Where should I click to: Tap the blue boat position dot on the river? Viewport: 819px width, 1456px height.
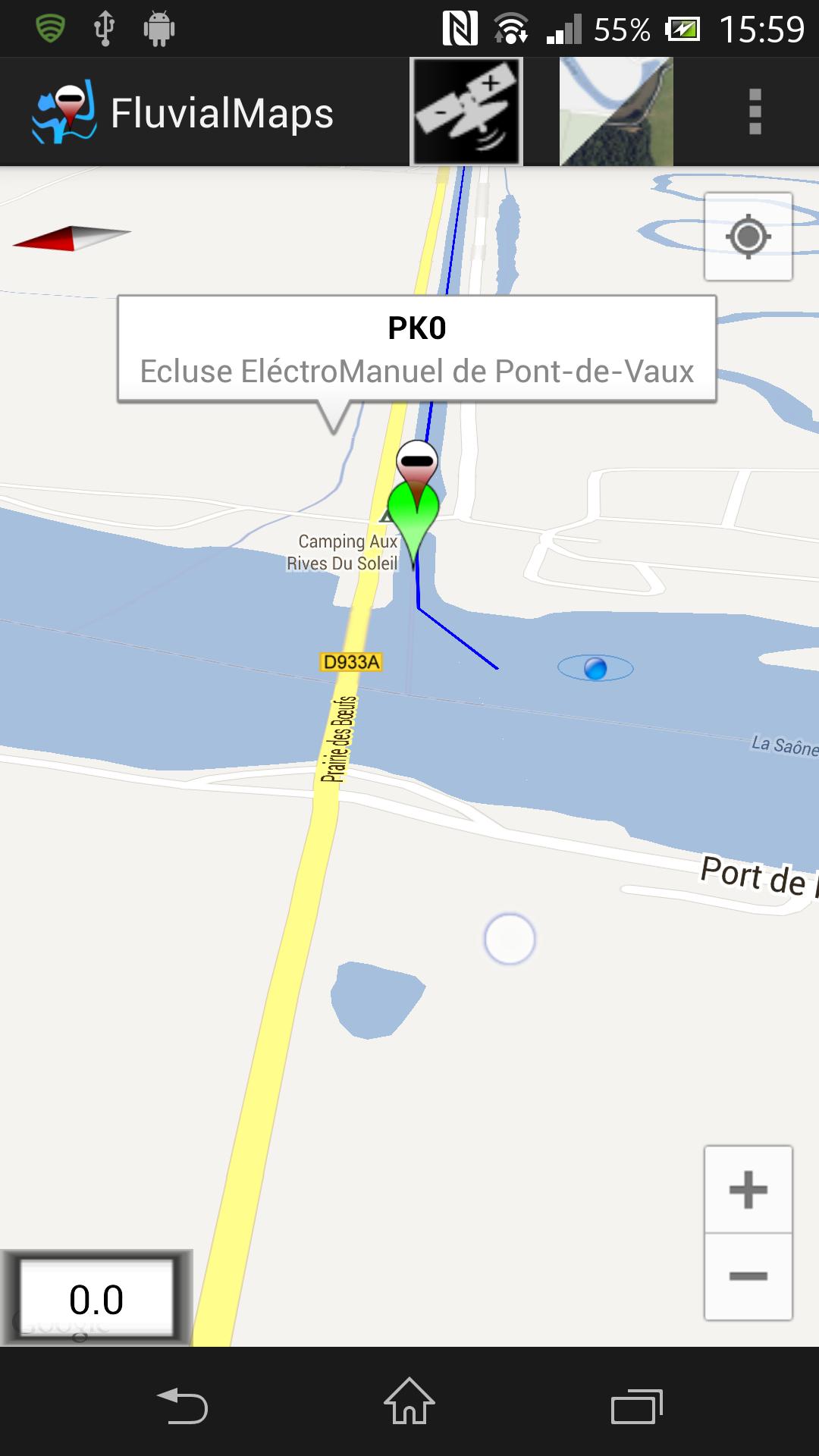595,667
